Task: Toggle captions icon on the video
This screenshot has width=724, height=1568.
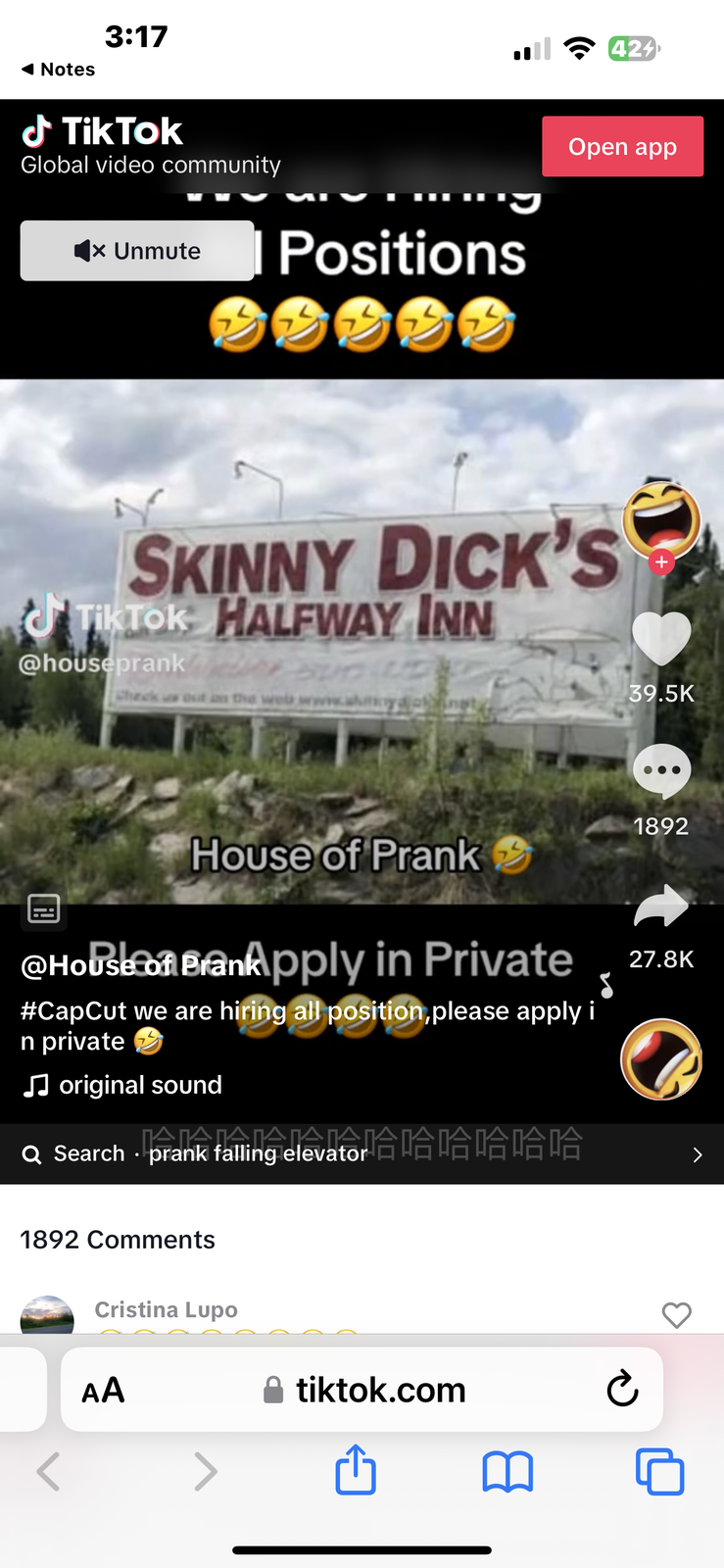Action: (x=44, y=909)
